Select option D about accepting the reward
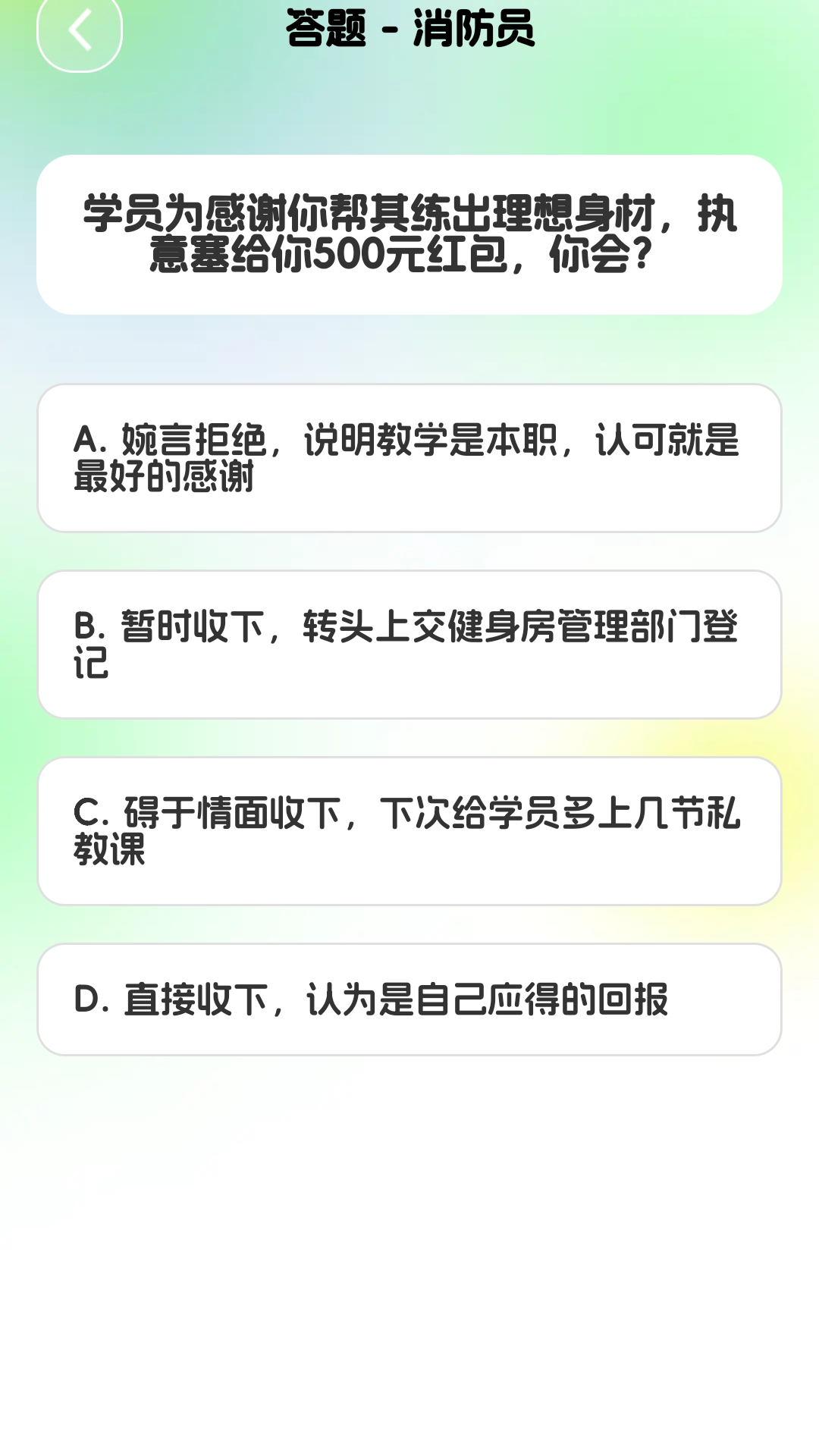819x1456 pixels. [409, 1001]
